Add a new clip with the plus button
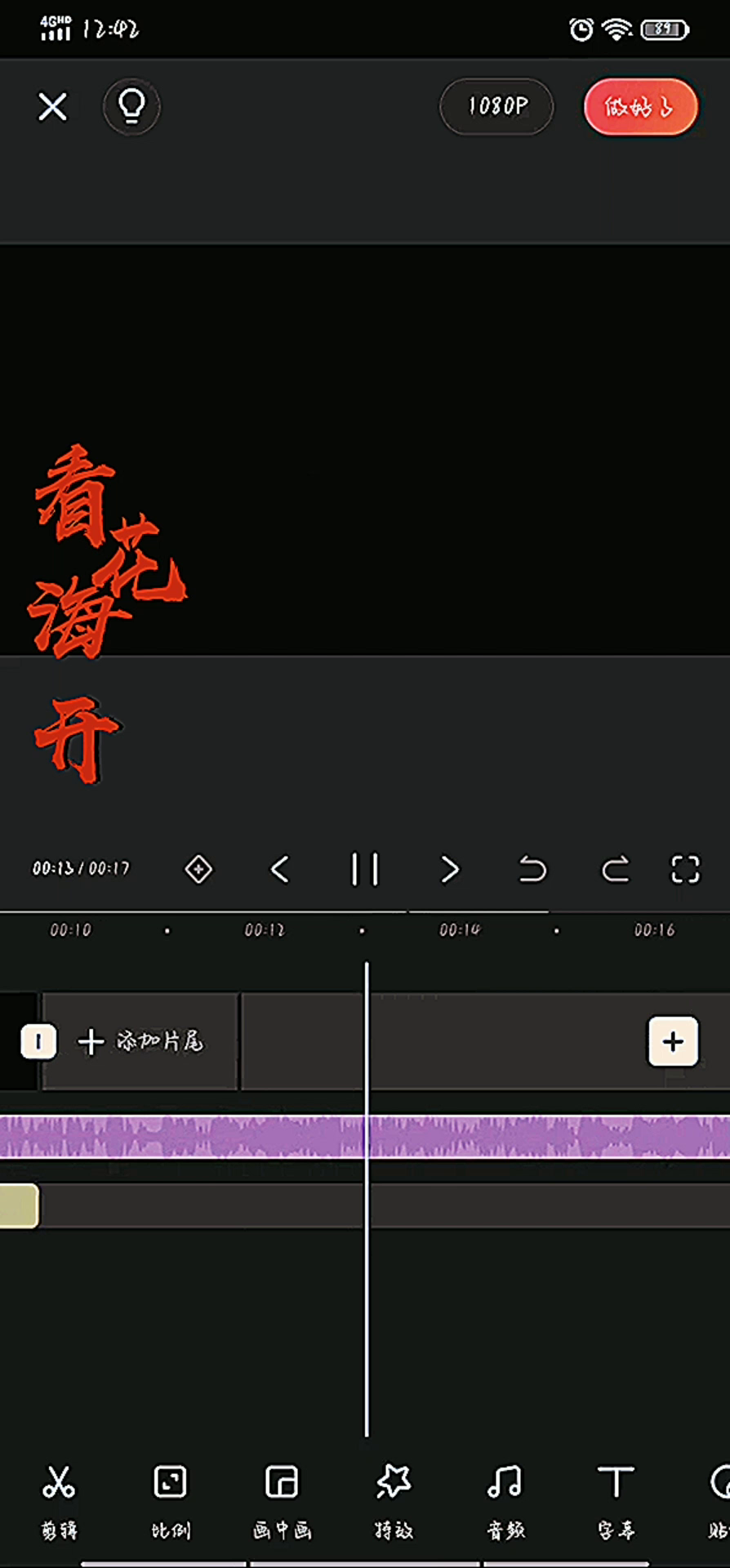 tap(673, 1041)
